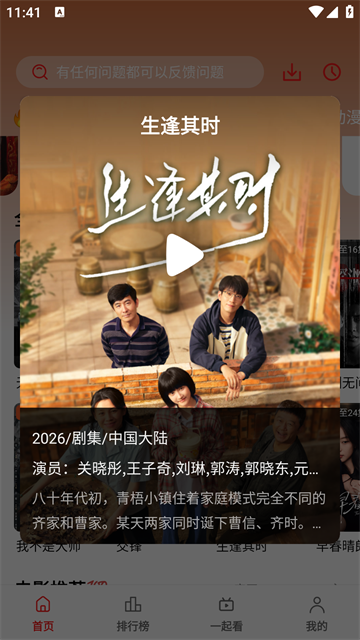
Task: Go to the 我的 profile tab
Action: [317, 613]
